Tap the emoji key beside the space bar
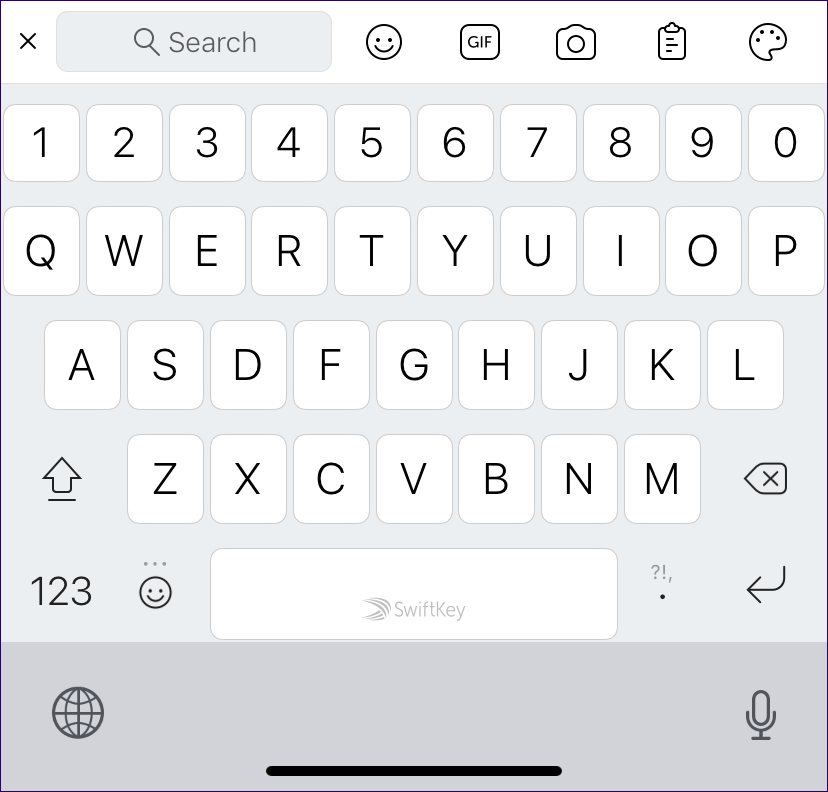Screen dimensions: 828x792 tap(155, 592)
